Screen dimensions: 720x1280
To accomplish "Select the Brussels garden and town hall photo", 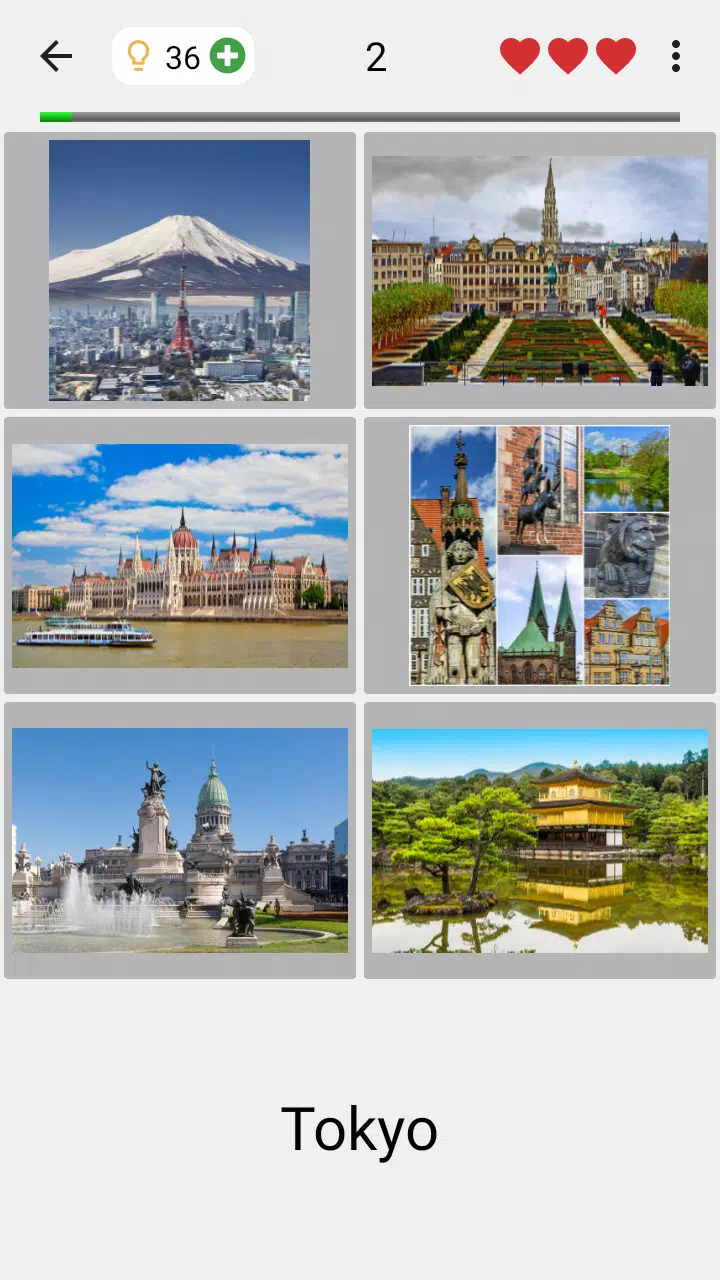I will pyautogui.click(x=540, y=268).
